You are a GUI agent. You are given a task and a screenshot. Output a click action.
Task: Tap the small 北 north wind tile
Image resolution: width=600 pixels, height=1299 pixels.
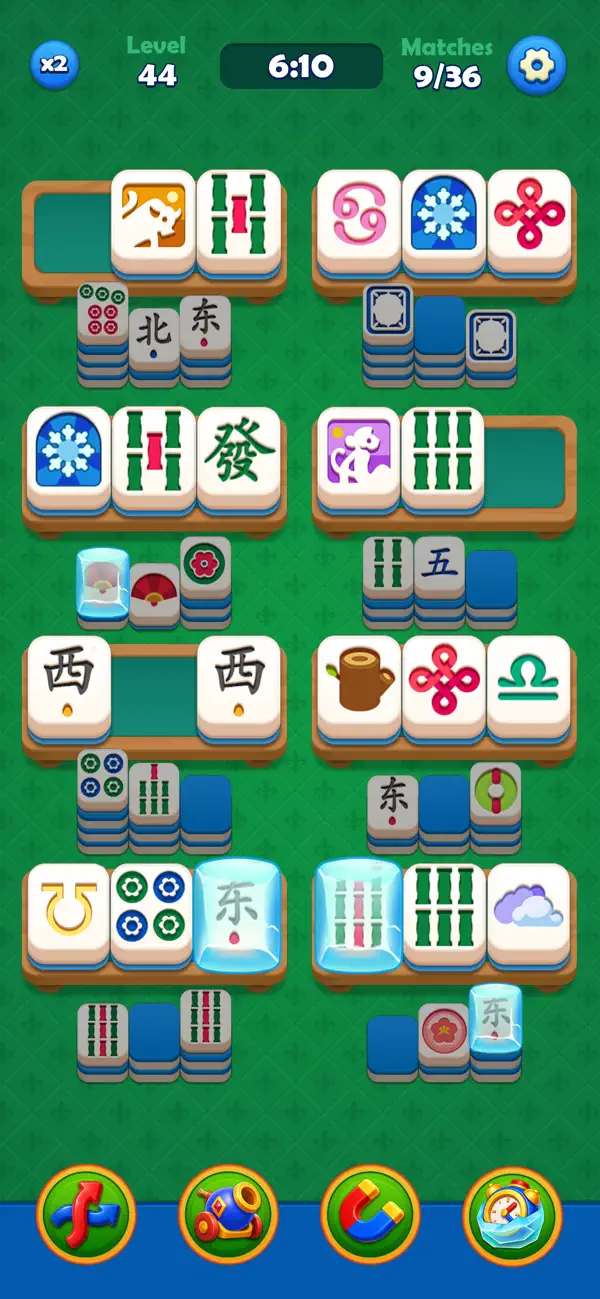tap(155, 335)
